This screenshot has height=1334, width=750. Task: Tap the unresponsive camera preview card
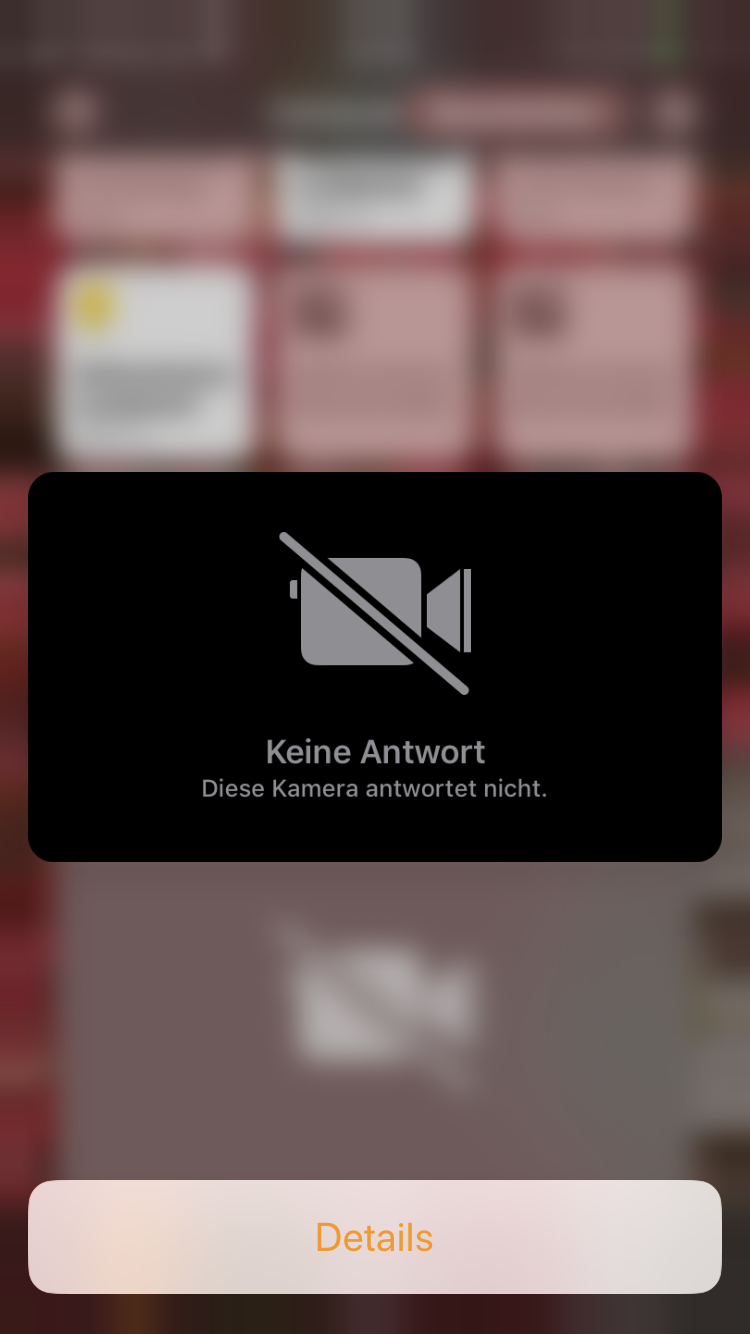[374, 666]
